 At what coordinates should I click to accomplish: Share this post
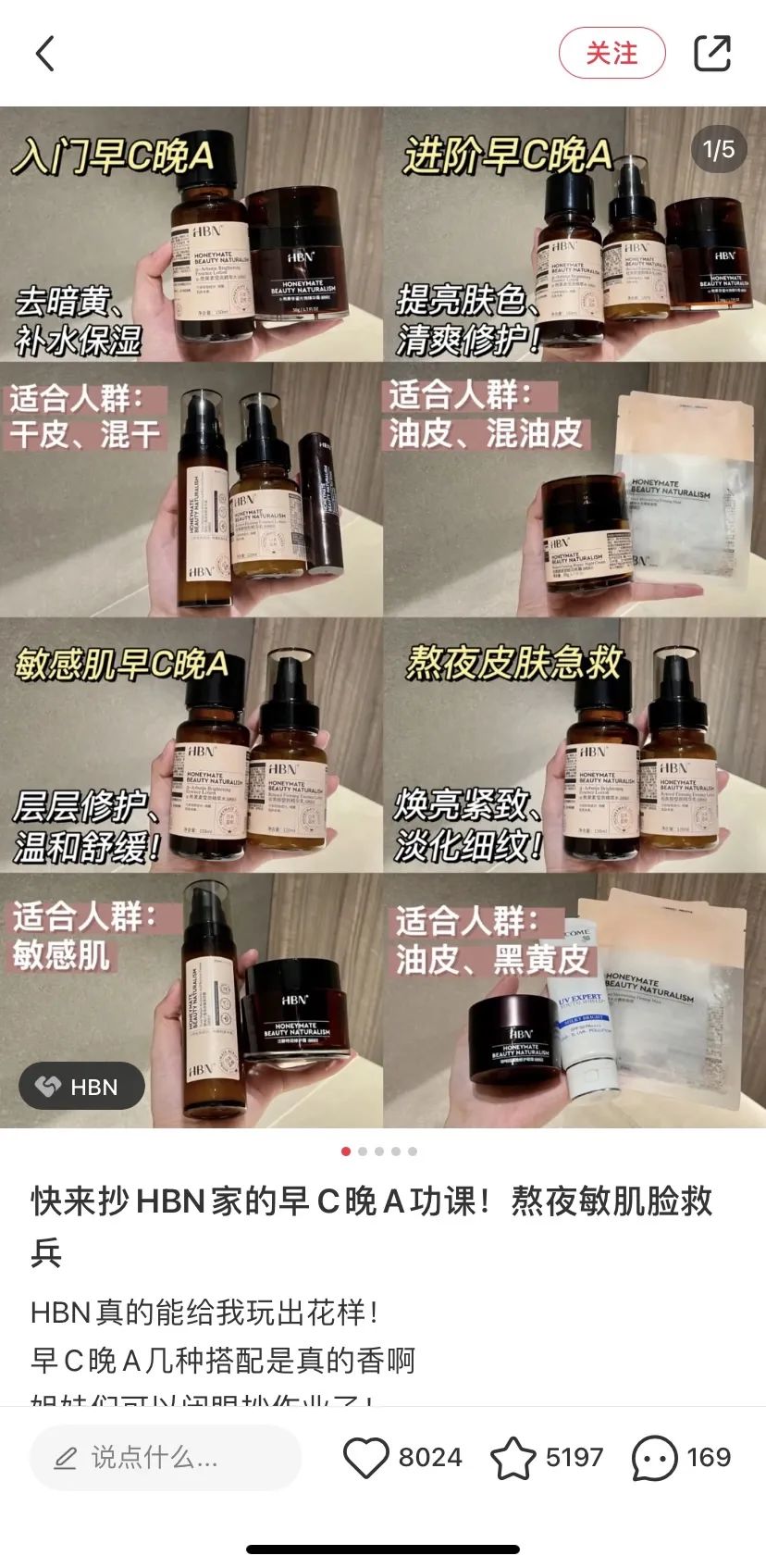(711, 54)
